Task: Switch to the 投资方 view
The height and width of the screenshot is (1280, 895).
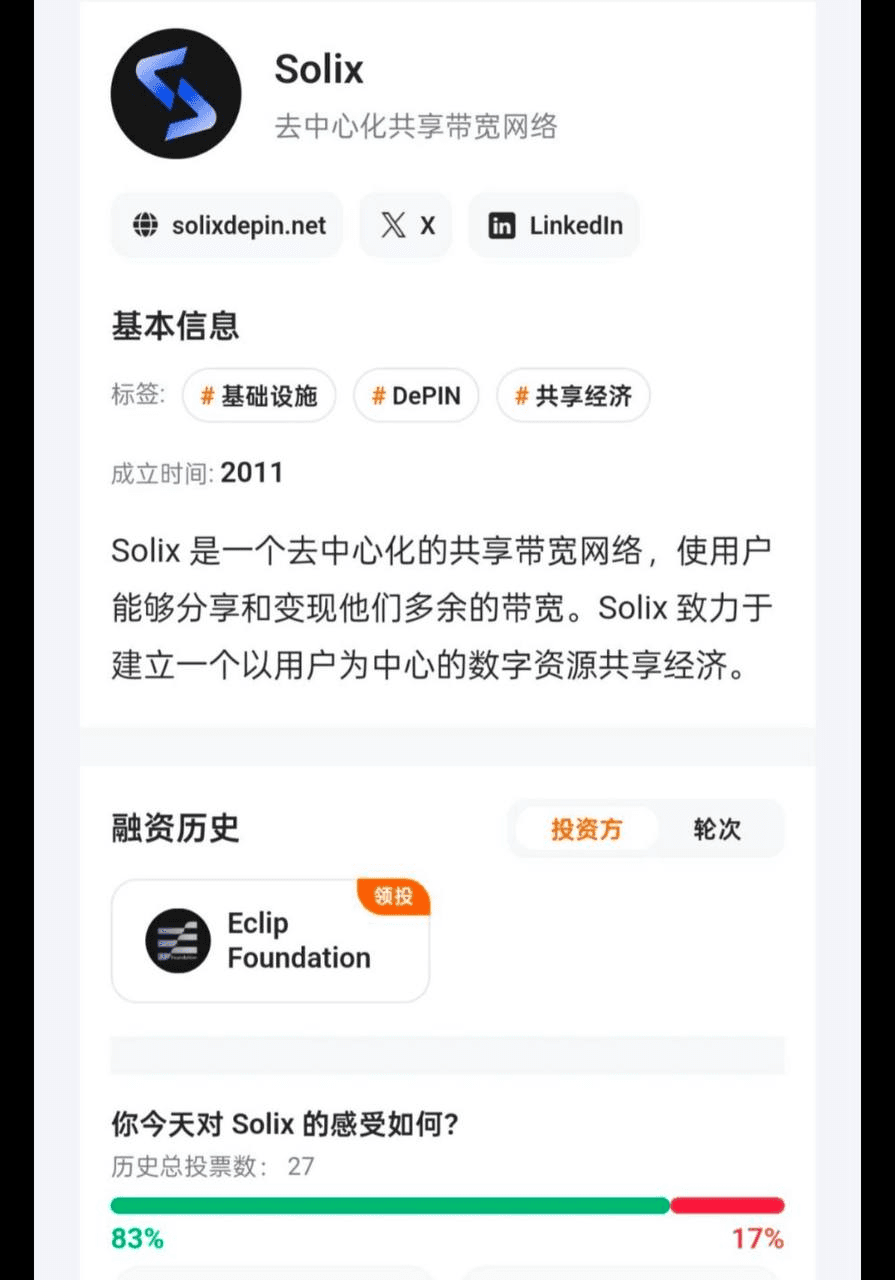Action: 586,829
